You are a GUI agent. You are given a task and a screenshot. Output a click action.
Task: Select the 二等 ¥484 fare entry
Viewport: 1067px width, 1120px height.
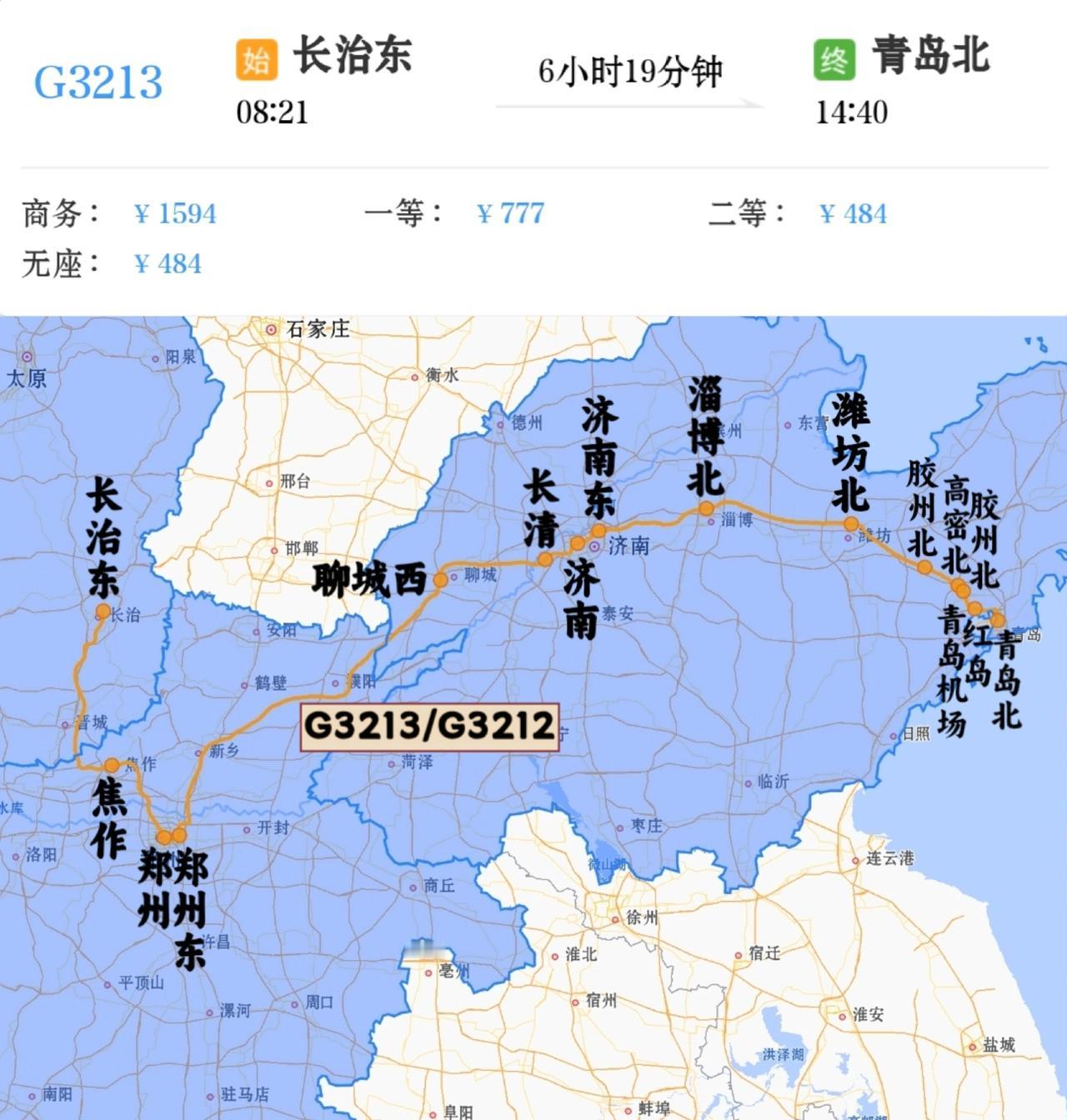tap(850, 213)
